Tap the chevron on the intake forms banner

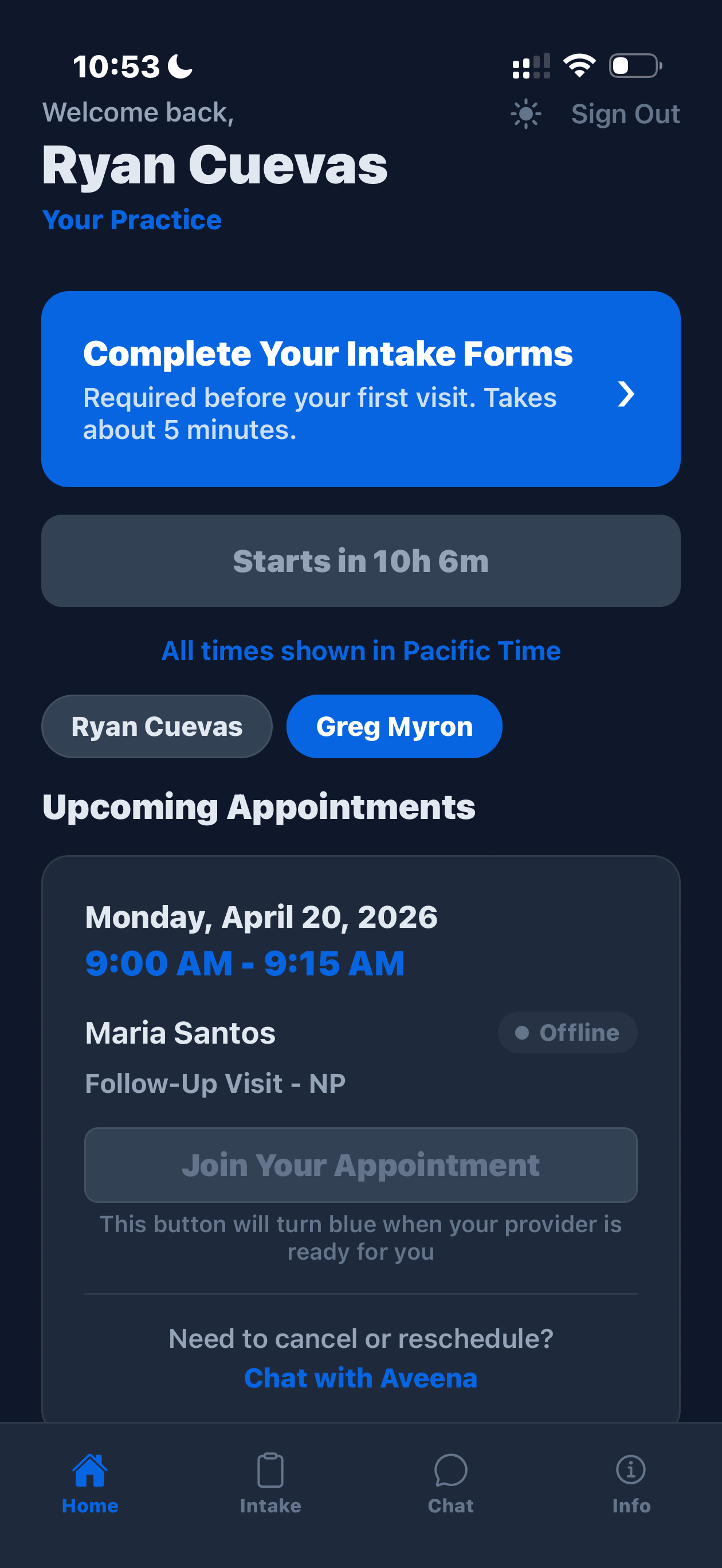[x=626, y=395]
